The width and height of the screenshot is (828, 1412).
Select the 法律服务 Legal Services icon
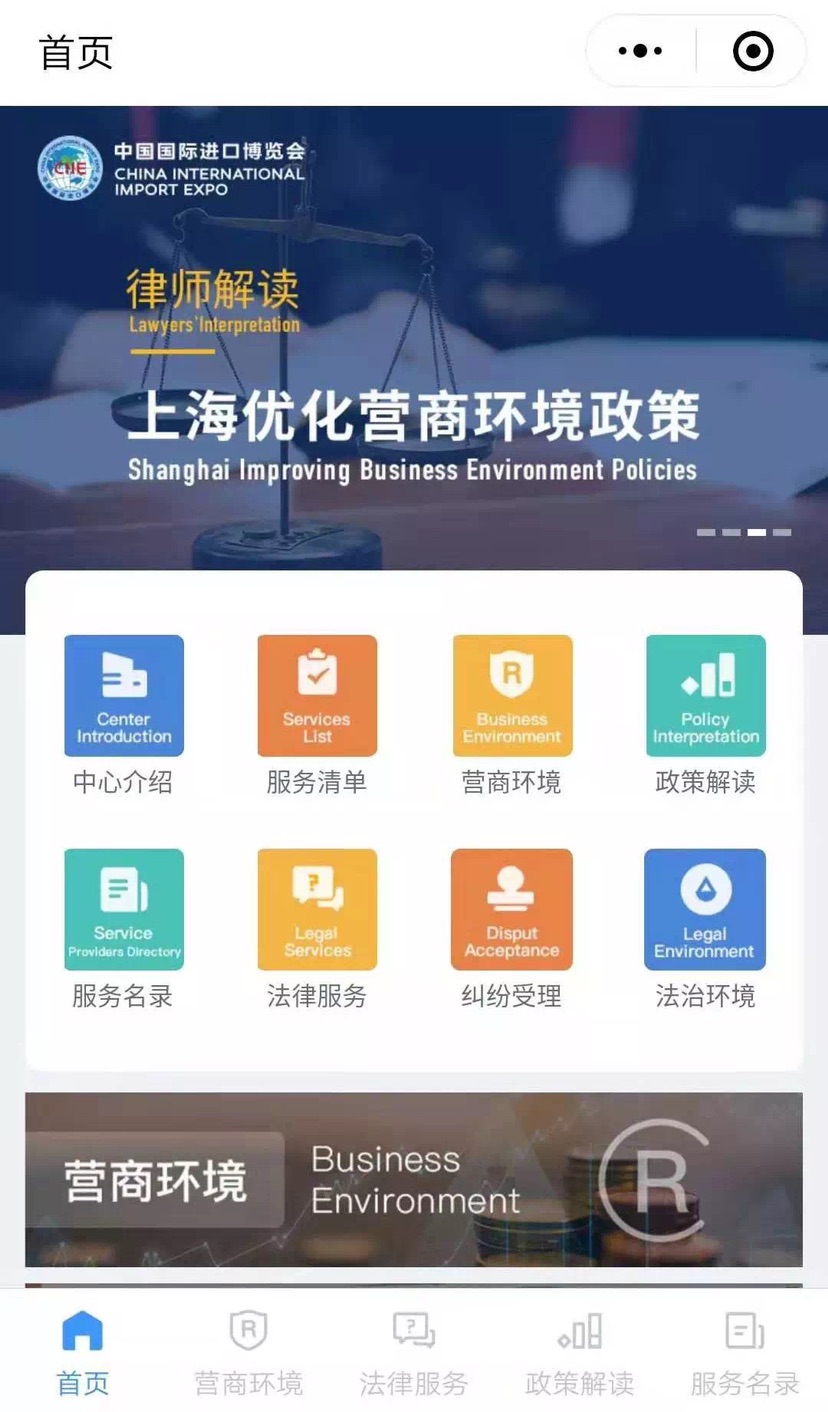(317, 908)
